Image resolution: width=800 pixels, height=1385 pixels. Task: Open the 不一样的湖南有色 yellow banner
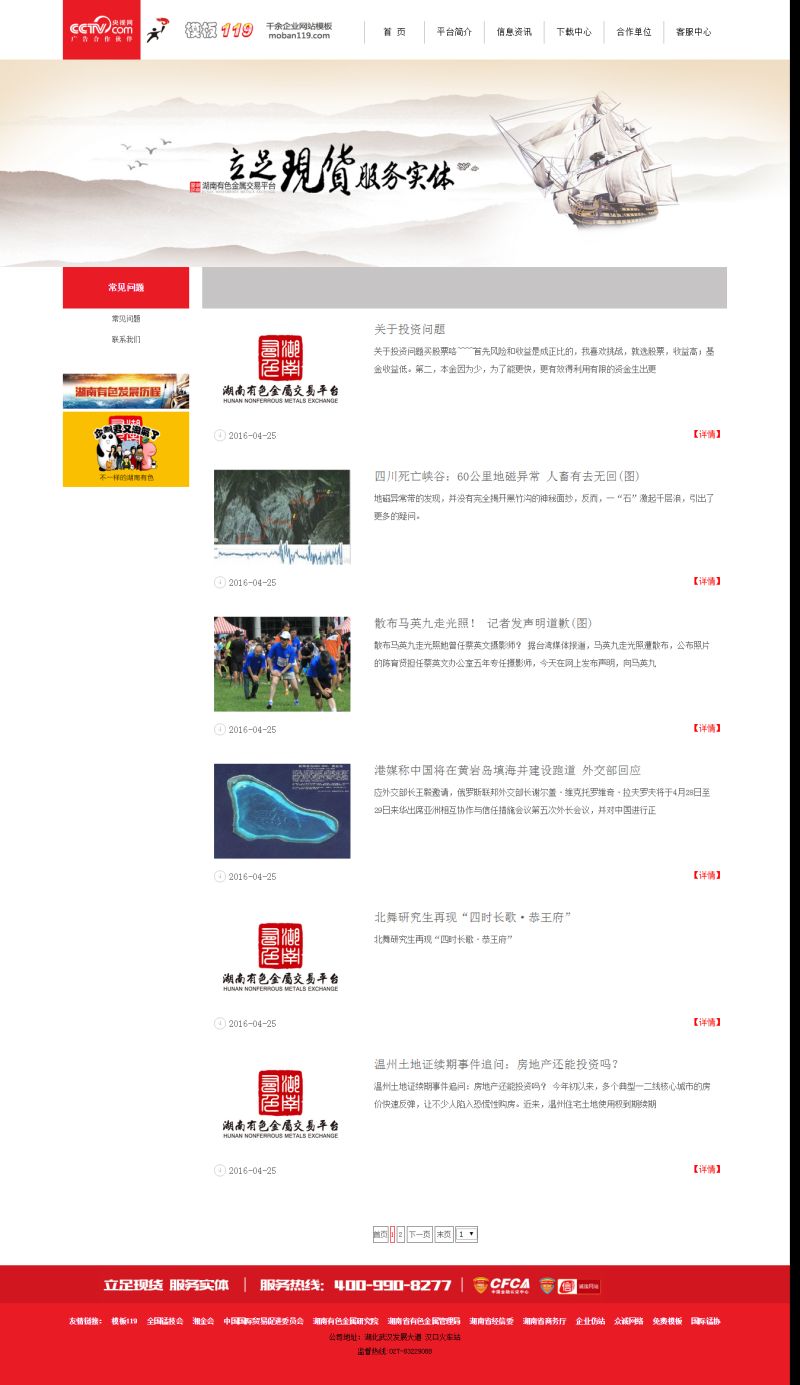(126, 450)
